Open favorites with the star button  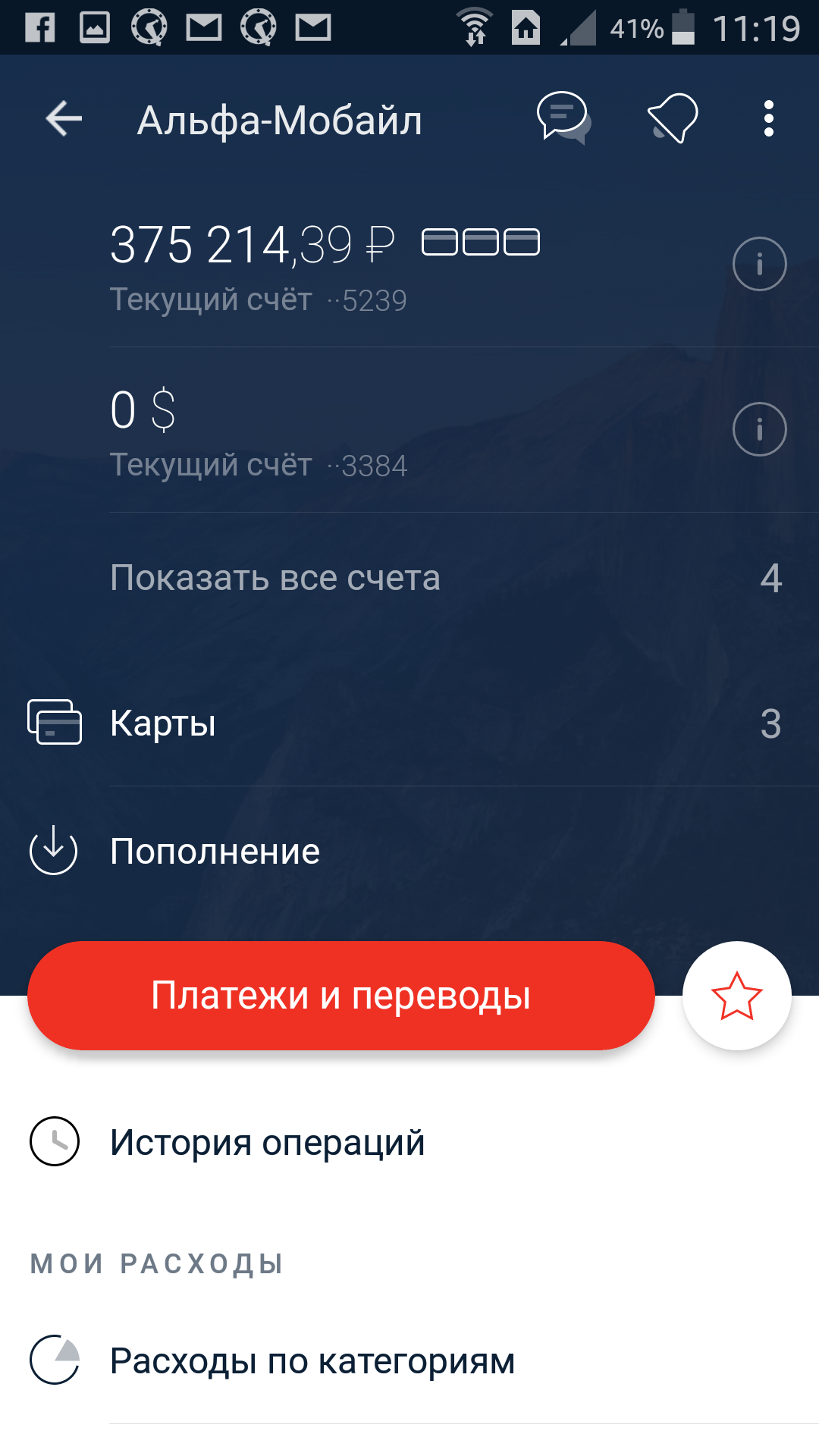pyautogui.click(x=736, y=996)
